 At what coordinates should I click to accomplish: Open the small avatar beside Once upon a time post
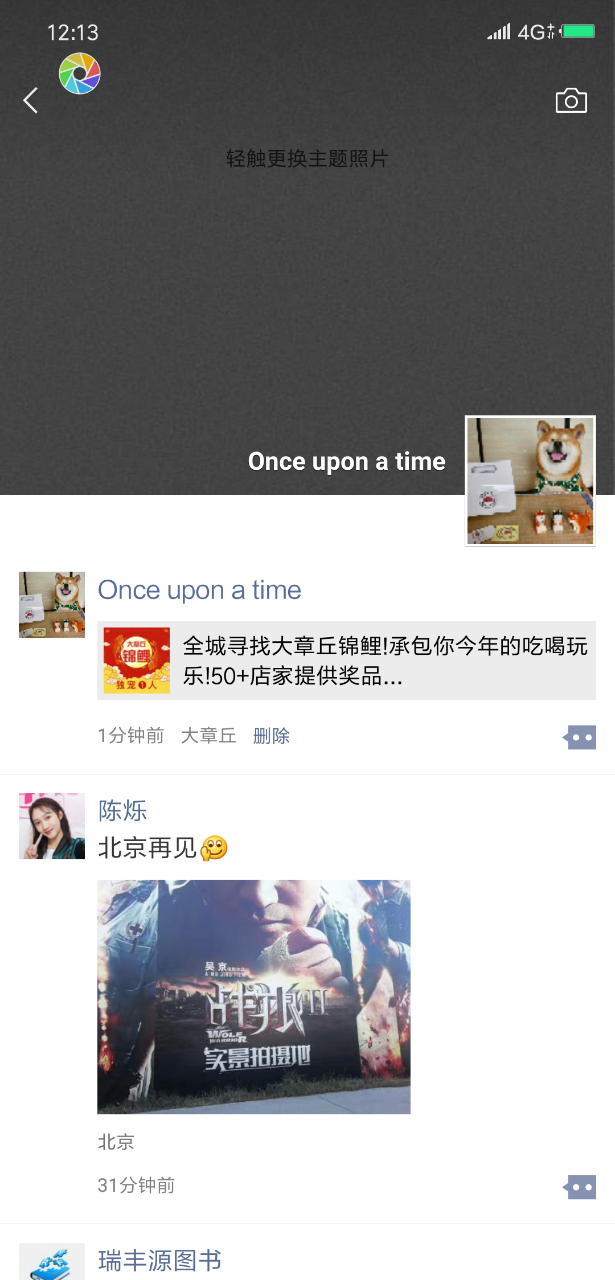pyautogui.click(x=52, y=605)
